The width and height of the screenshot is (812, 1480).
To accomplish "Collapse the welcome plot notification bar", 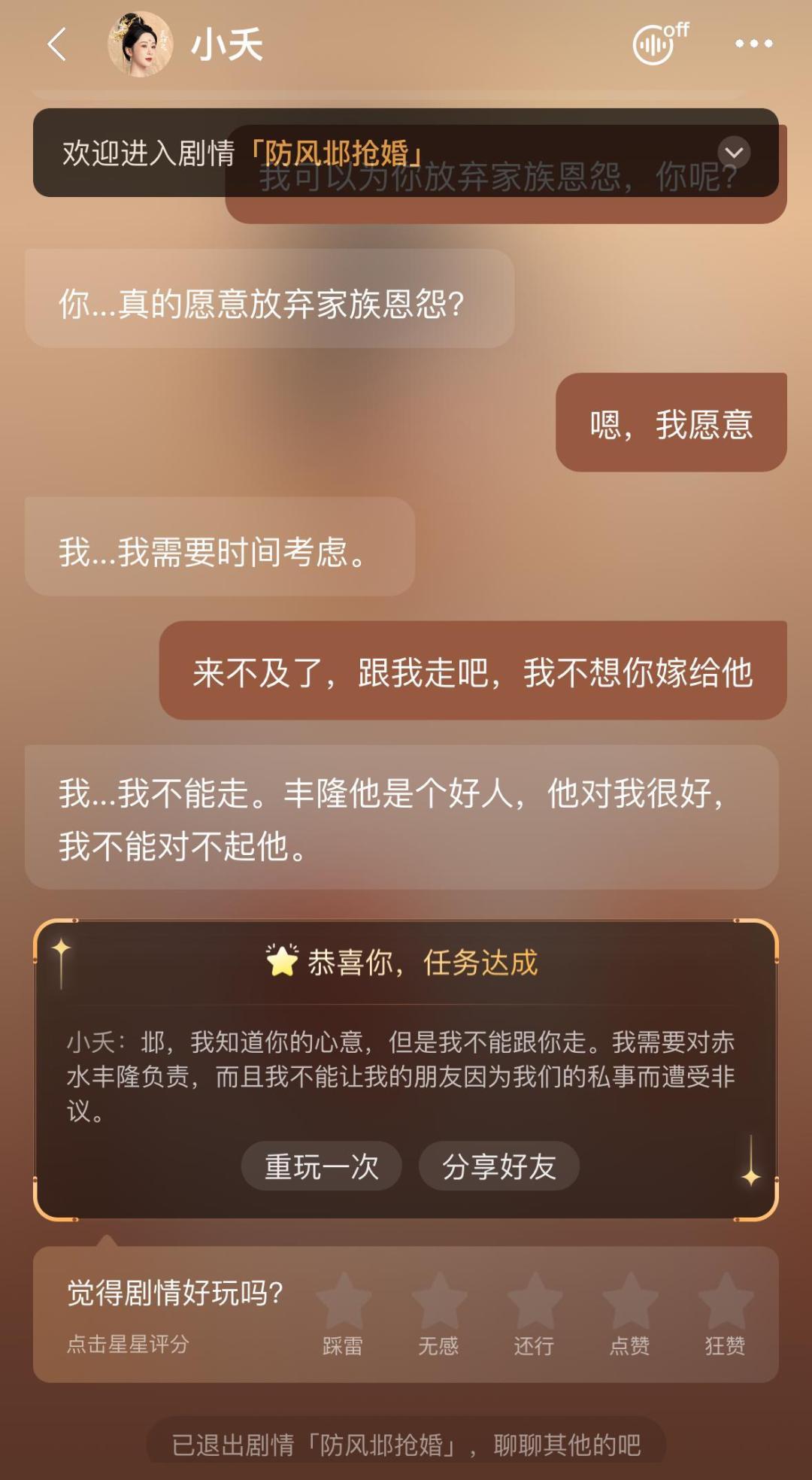I will 735,152.
